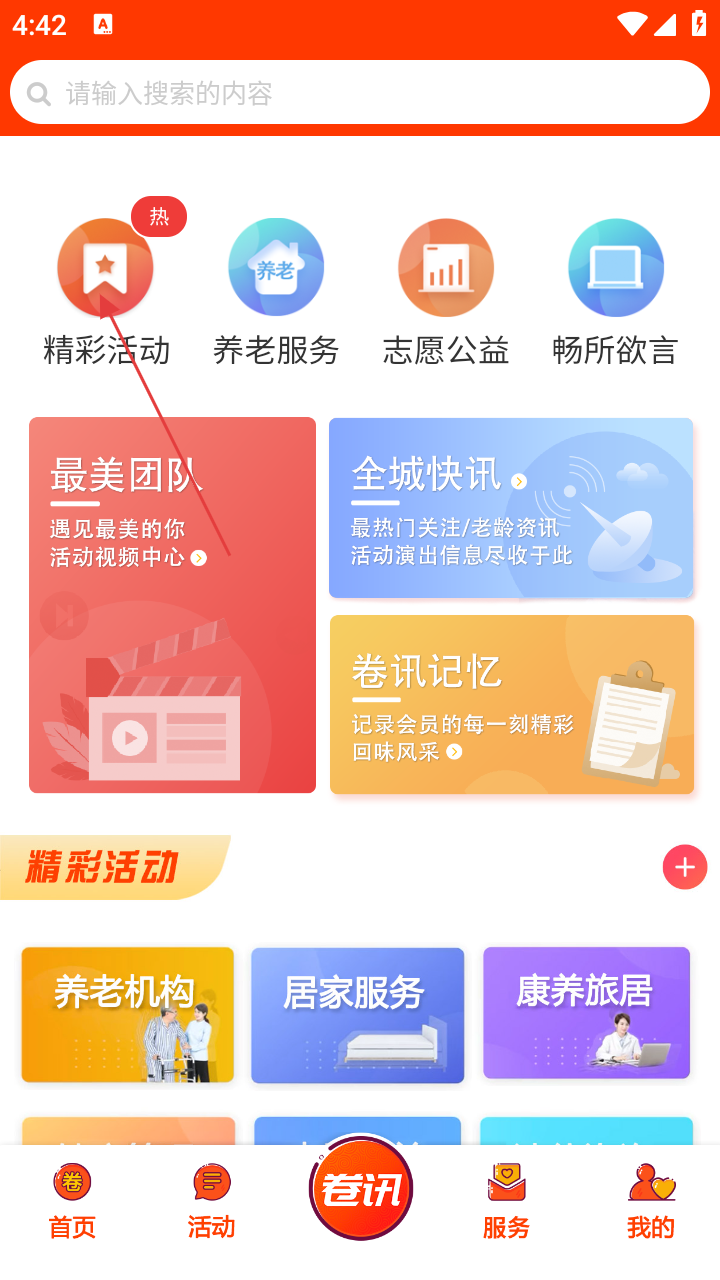Tap the center 卷讯 button
720x1280 pixels.
361,1188
